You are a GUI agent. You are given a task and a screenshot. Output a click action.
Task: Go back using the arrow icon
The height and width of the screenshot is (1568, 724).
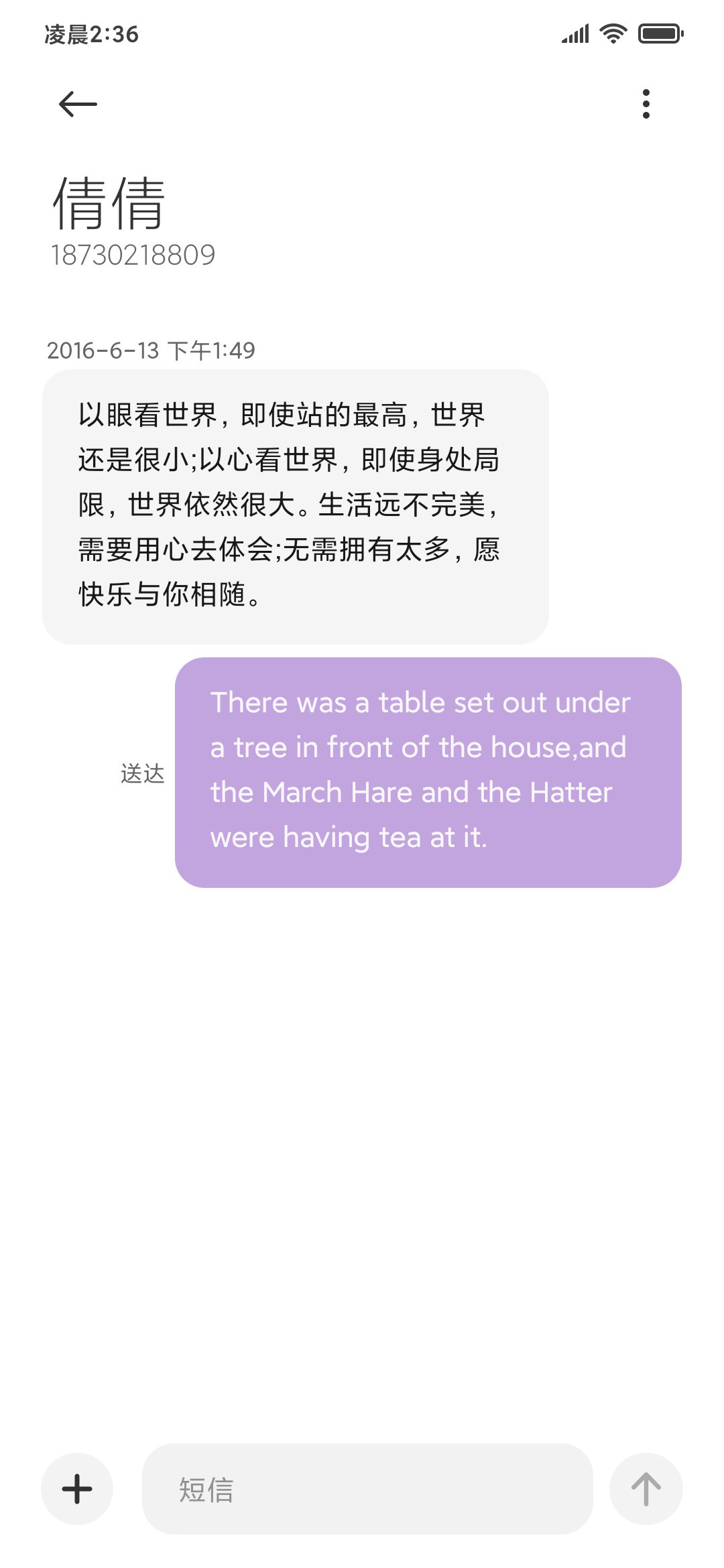pyautogui.click(x=78, y=104)
